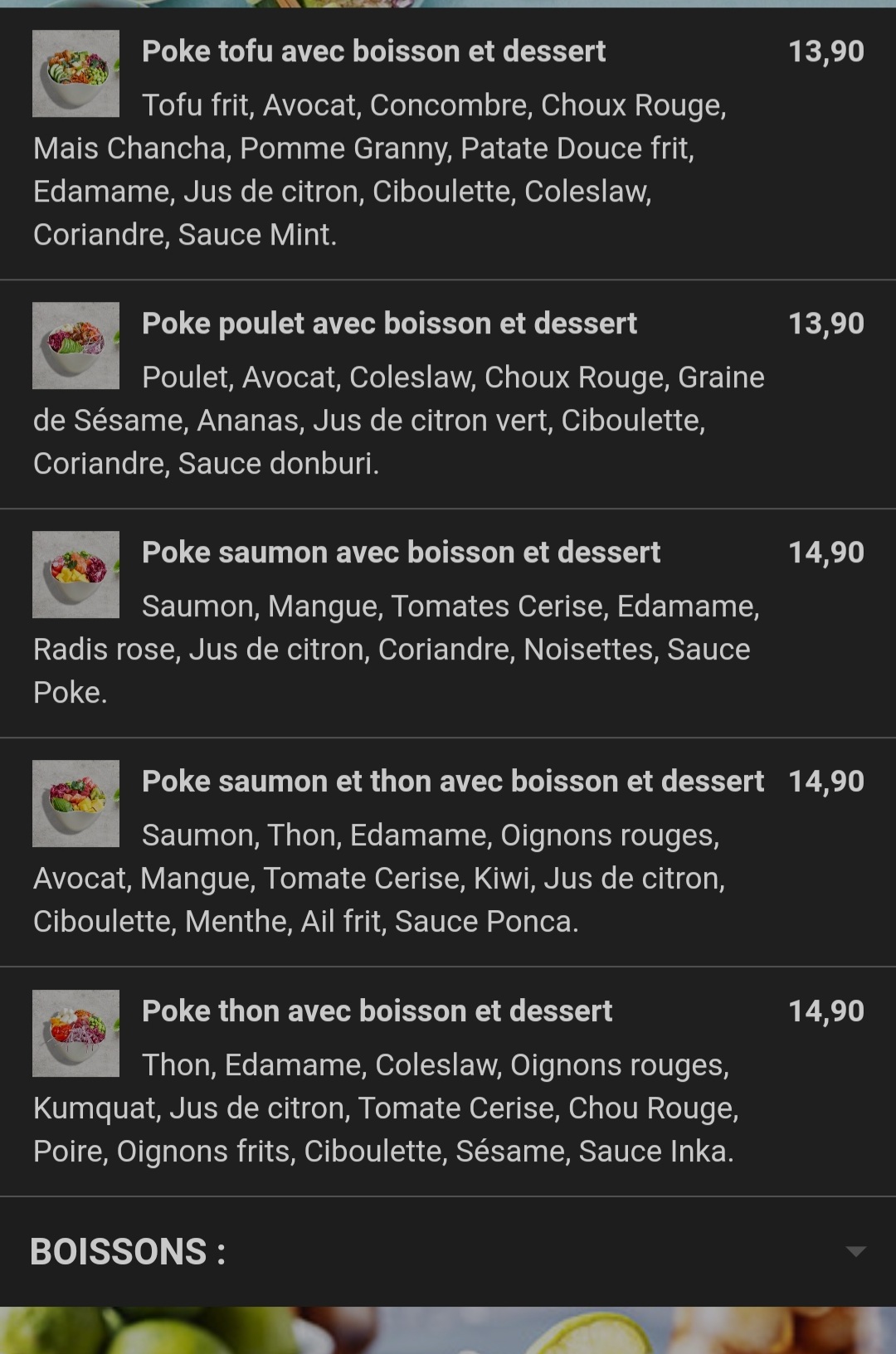
Task: Open Poke tofu avec boisson et dessert
Action: pyautogui.click(x=373, y=52)
